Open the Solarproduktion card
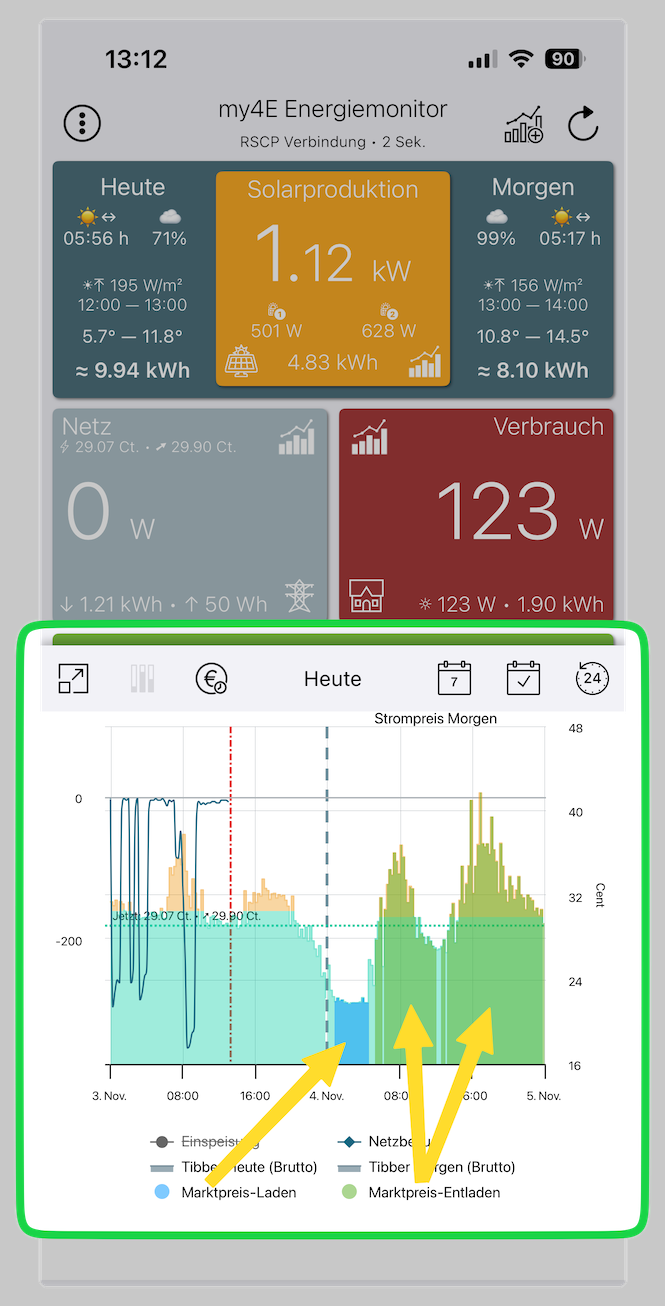Viewport: 665px width, 1306px height. (332, 279)
